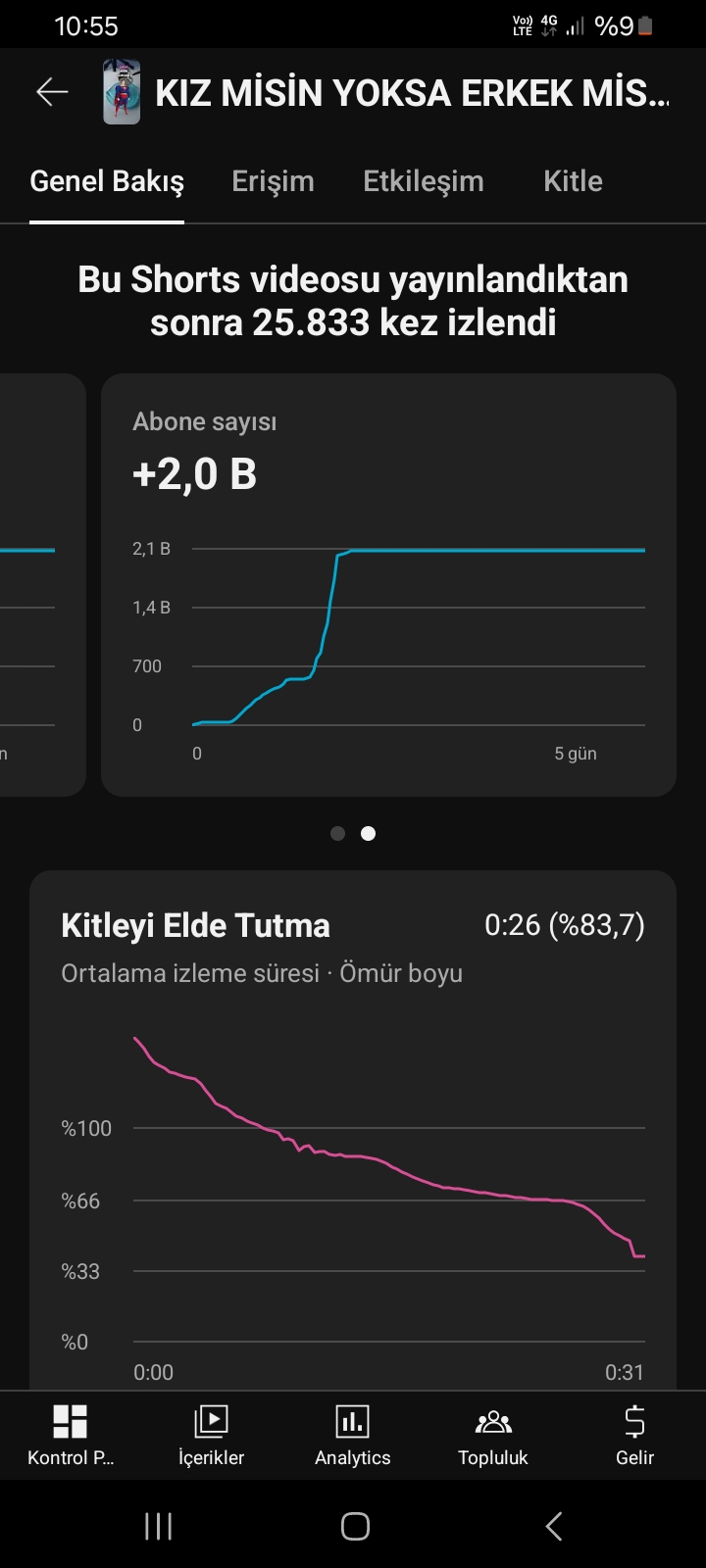Tap the Genel Bakış tab
Screen dimensions: 706x1568
(x=107, y=181)
